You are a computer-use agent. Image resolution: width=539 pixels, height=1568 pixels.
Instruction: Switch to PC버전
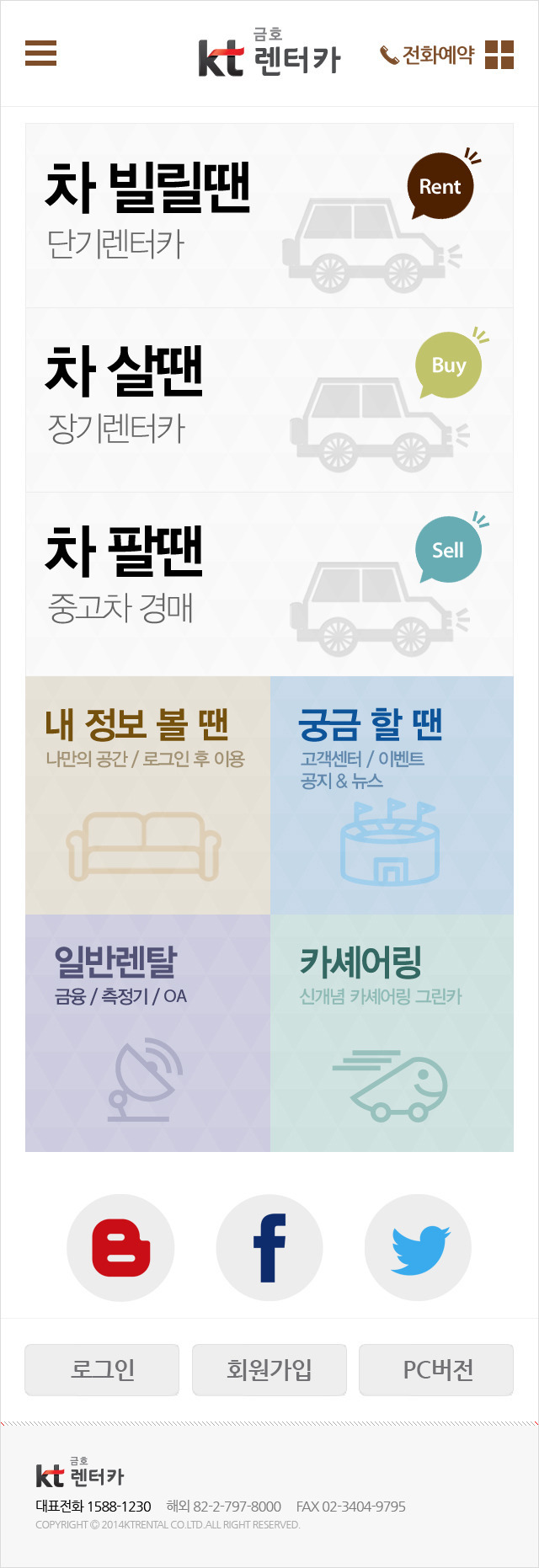pyautogui.click(x=436, y=1369)
